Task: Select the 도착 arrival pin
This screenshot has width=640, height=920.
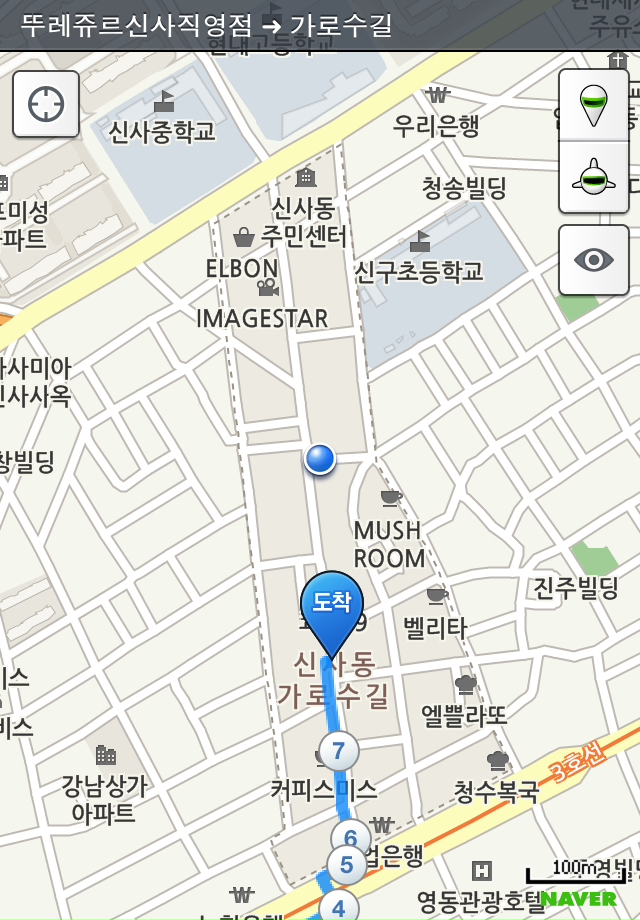Action: 331,606
